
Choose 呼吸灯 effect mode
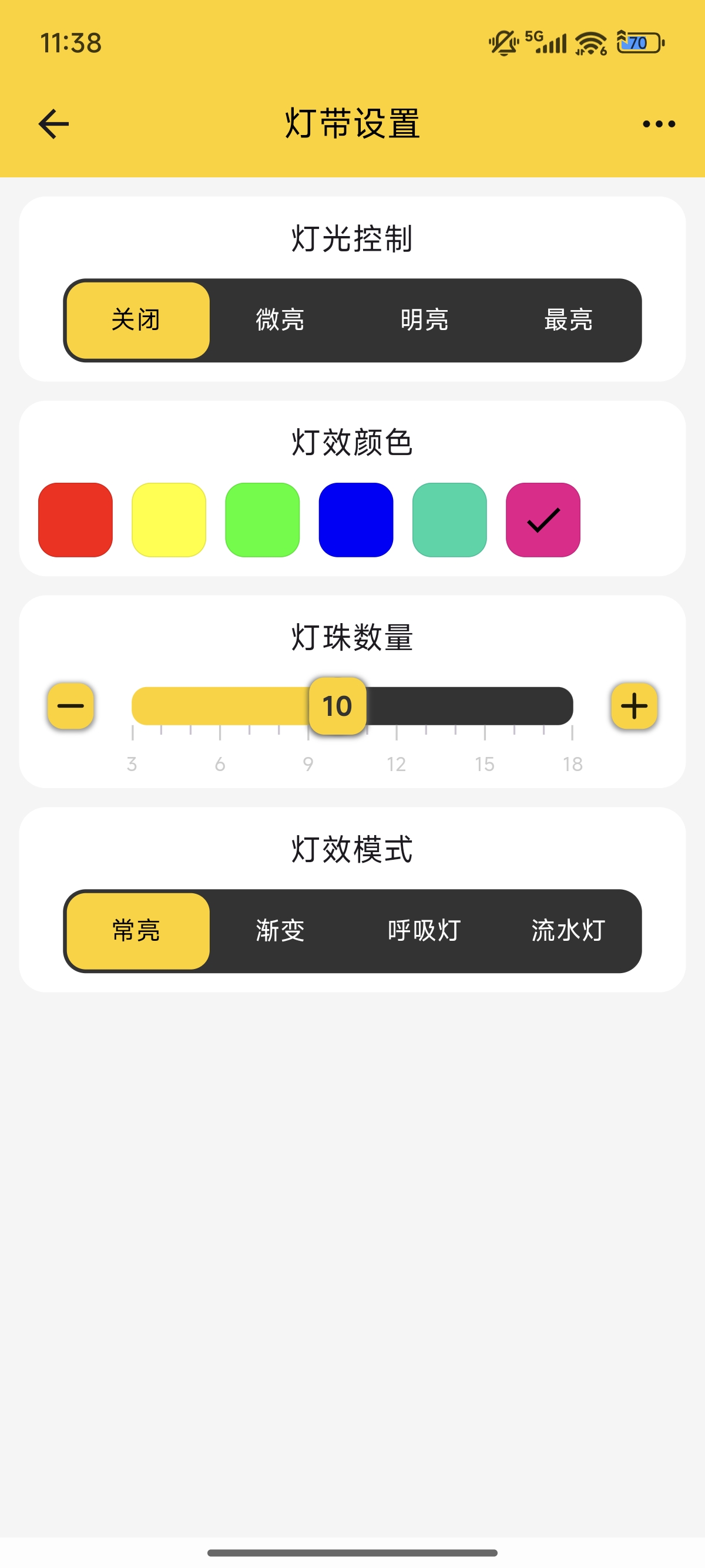pos(424,931)
